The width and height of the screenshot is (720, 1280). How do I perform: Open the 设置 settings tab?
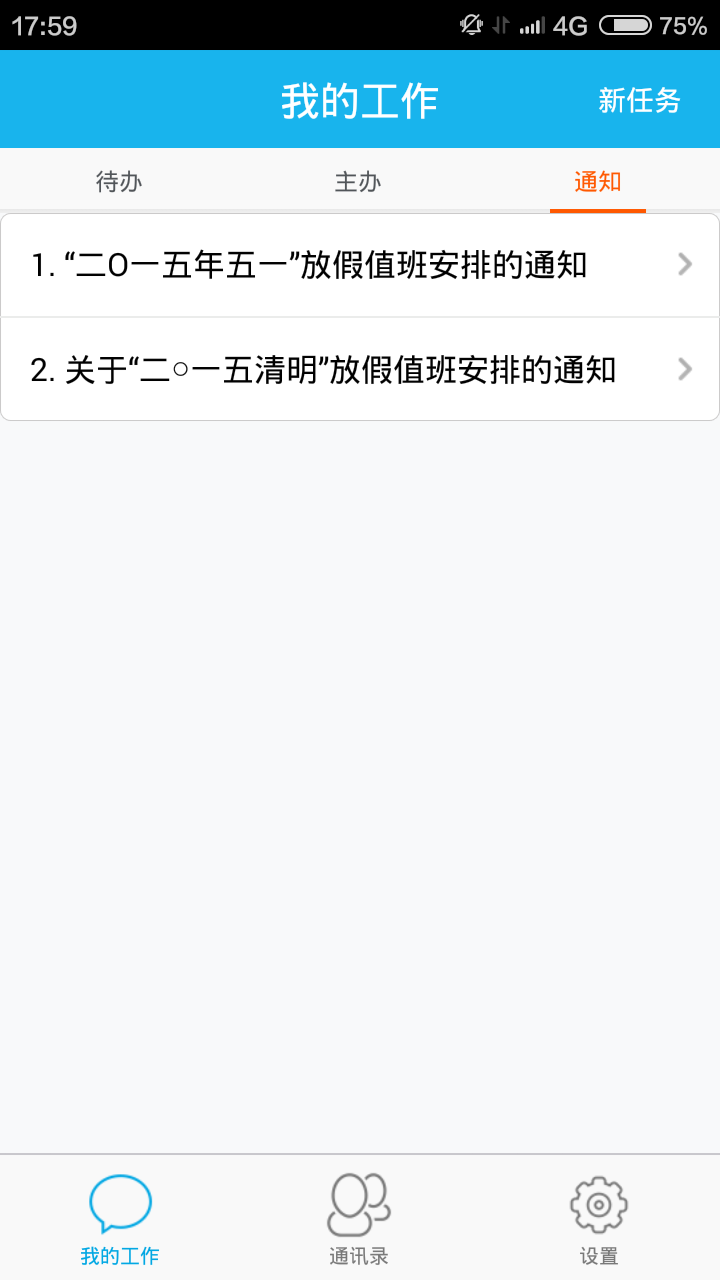tap(599, 1220)
